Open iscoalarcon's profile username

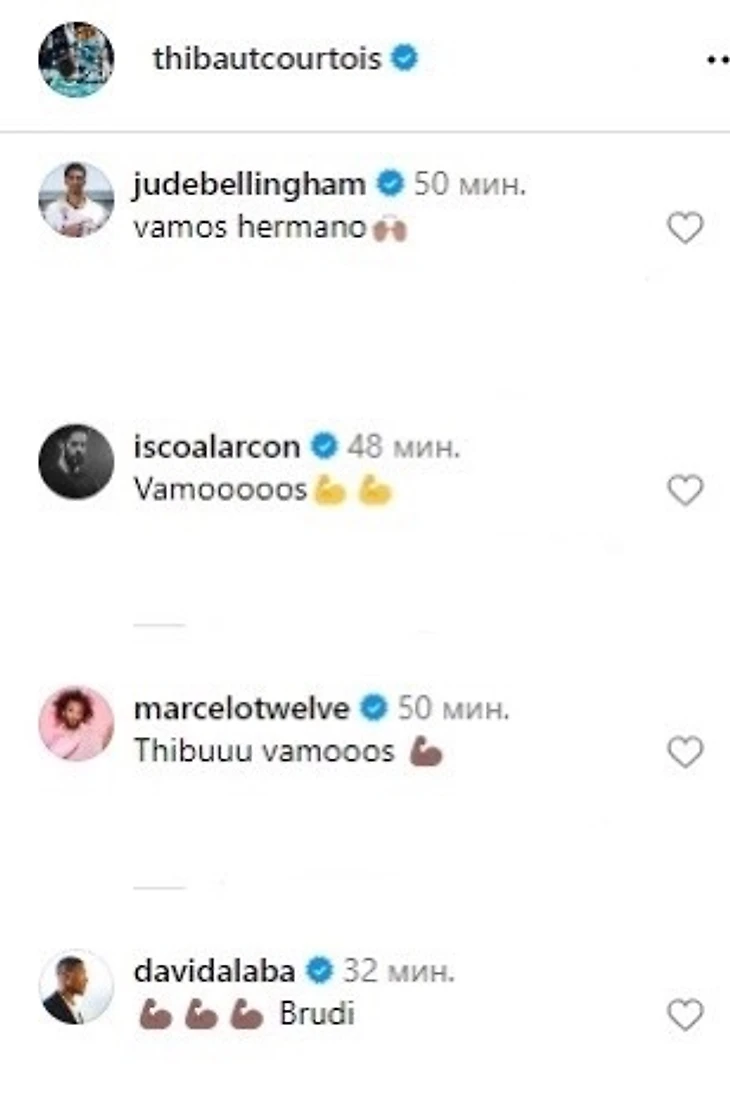click(x=216, y=446)
